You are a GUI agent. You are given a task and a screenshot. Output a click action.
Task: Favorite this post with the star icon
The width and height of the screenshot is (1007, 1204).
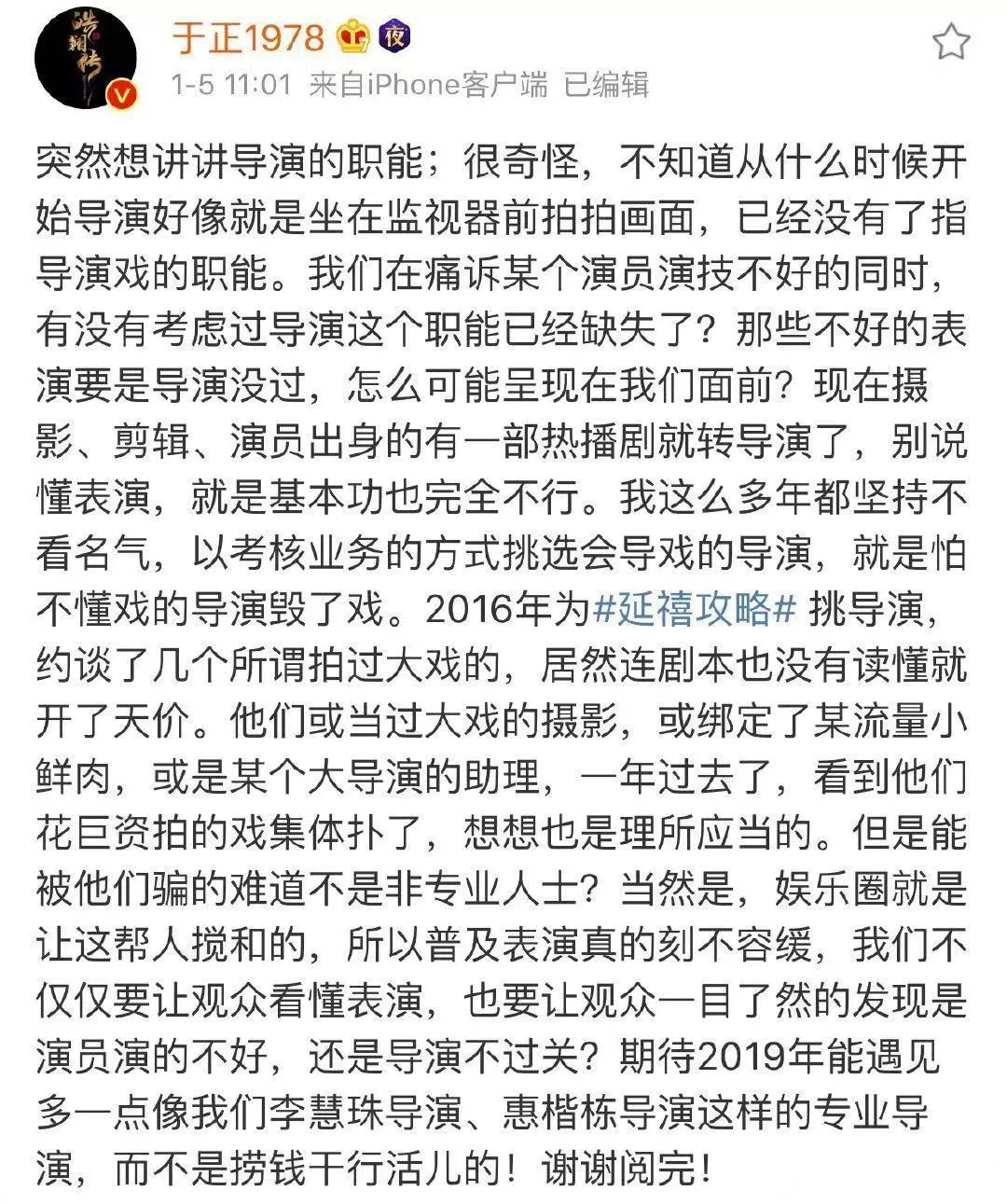click(950, 42)
